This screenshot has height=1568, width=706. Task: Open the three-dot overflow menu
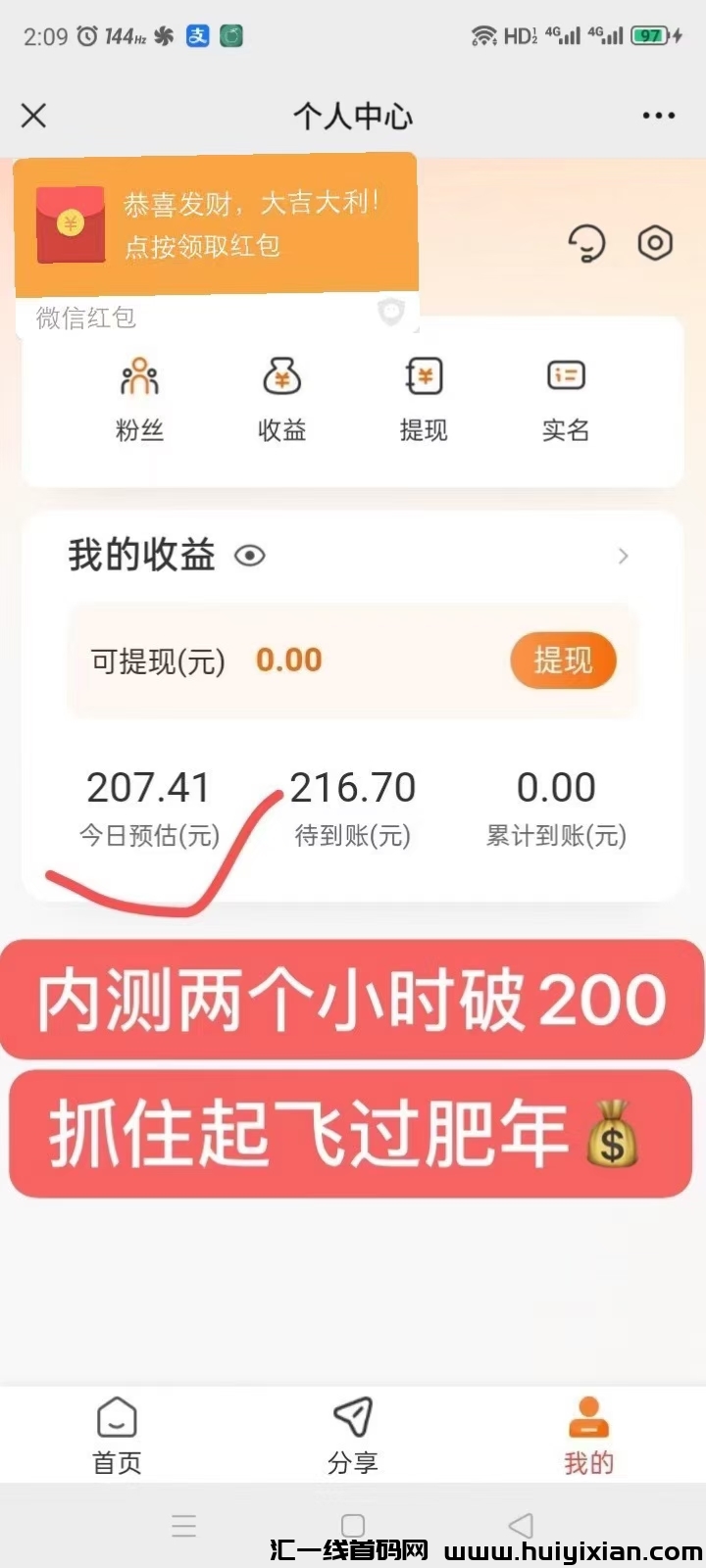tap(658, 116)
